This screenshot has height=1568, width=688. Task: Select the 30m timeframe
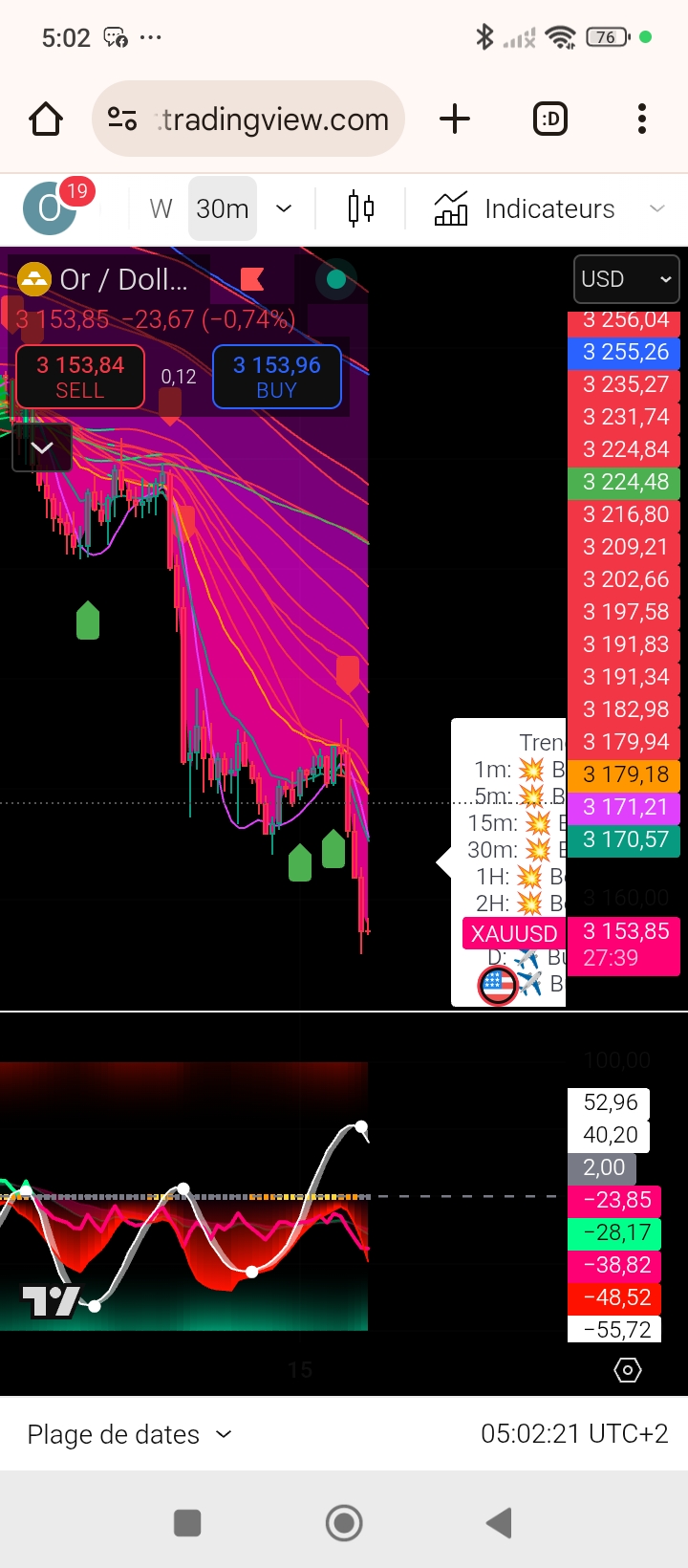[x=223, y=208]
